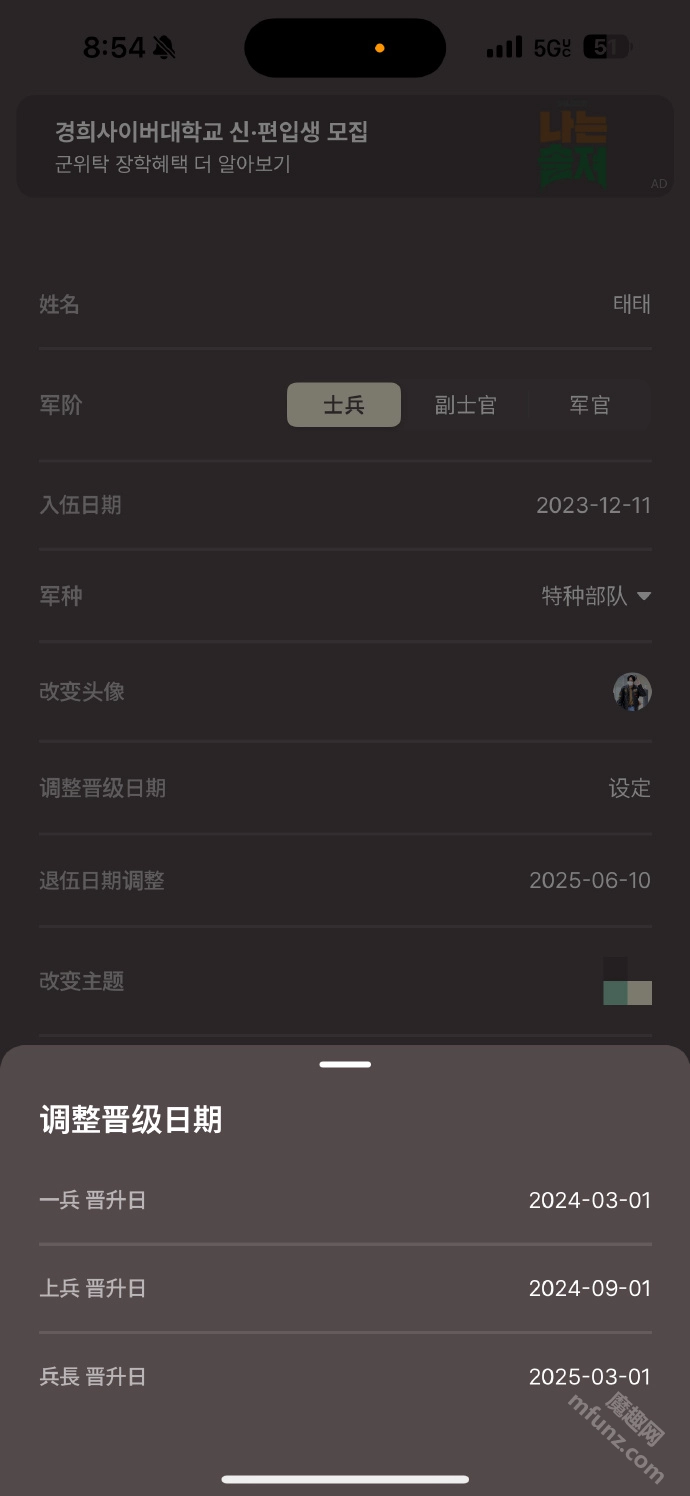The image size is (690, 1496).
Task: Open the 一兵 晋升日 date 2024-03-01
Action: (589, 1200)
